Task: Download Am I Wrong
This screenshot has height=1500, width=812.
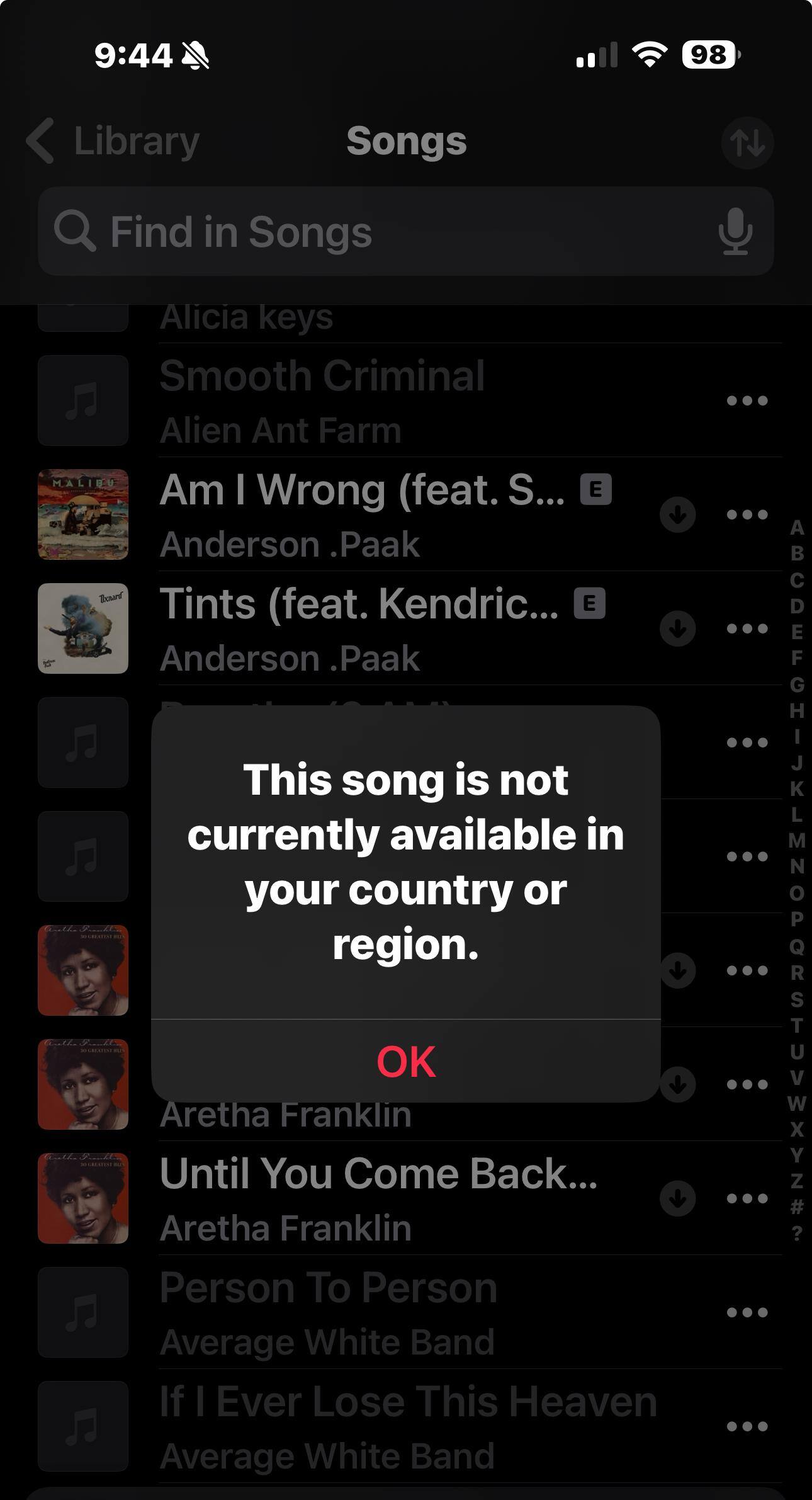Action: click(x=678, y=514)
